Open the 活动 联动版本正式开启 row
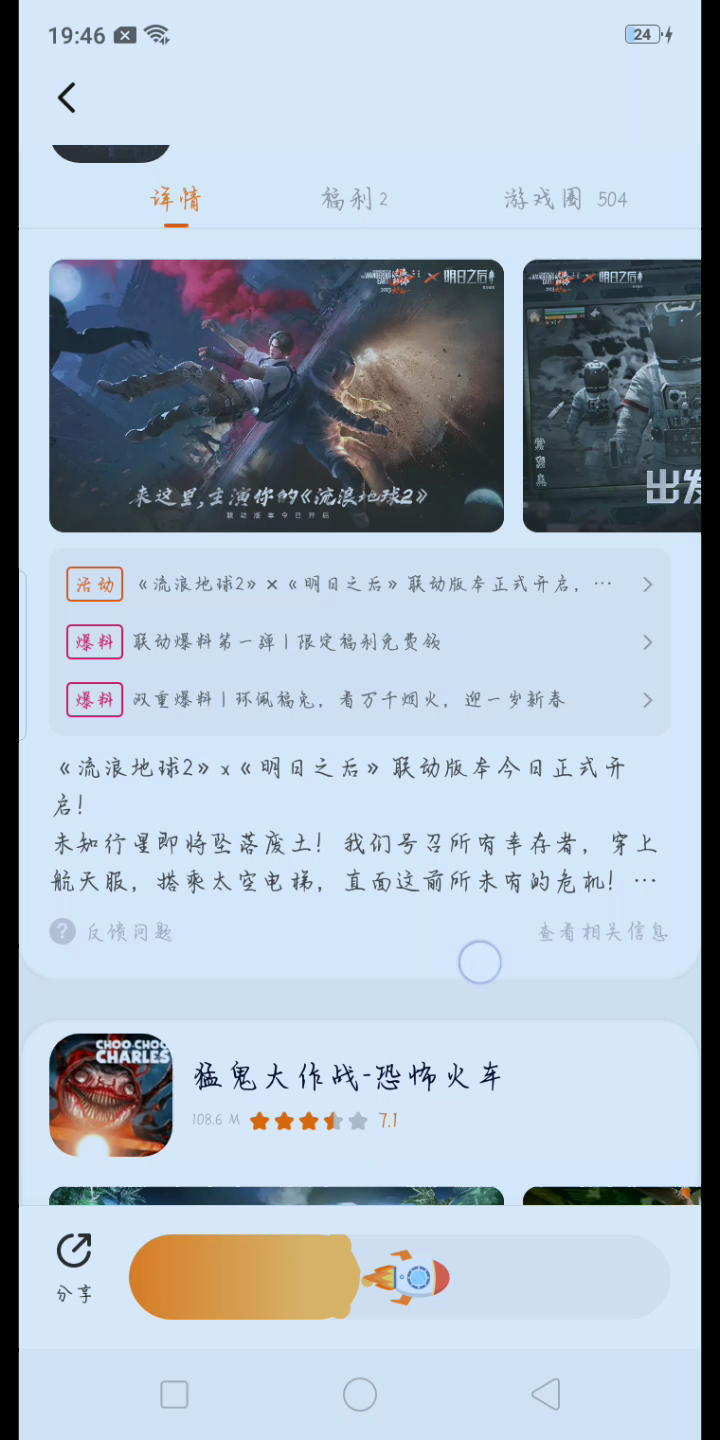The height and width of the screenshot is (1440, 720). point(360,584)
